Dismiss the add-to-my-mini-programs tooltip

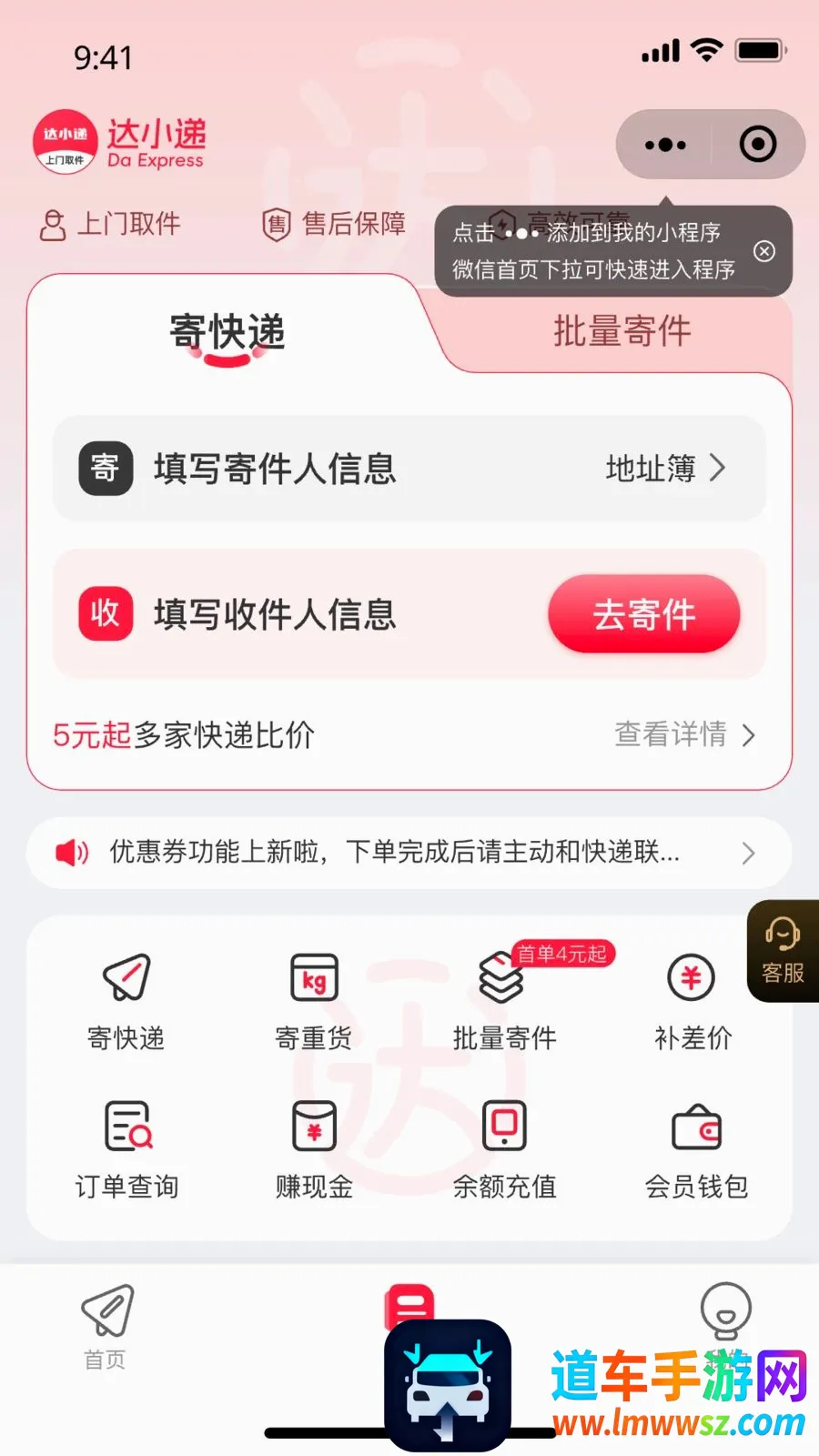(764, 251)
